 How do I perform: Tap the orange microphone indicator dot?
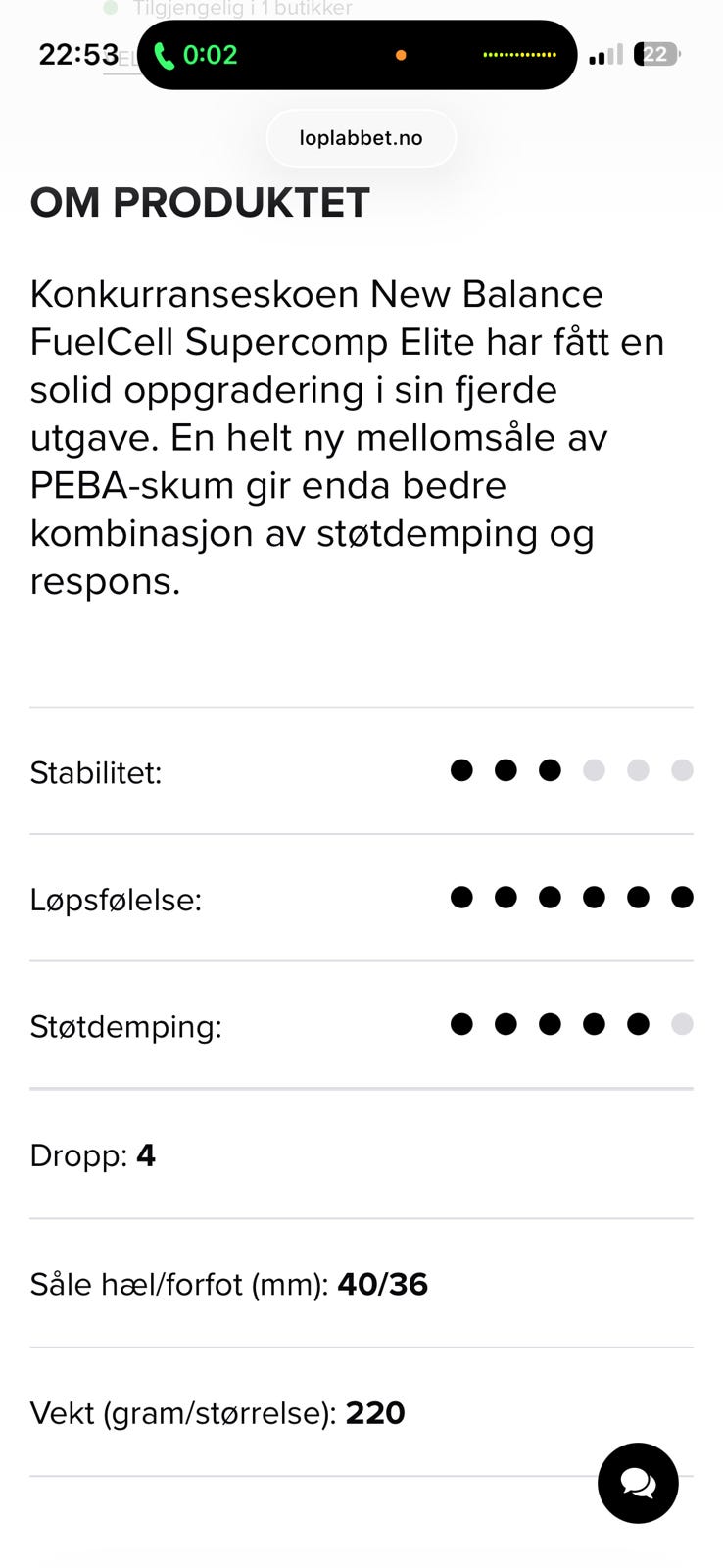point(402,56)
